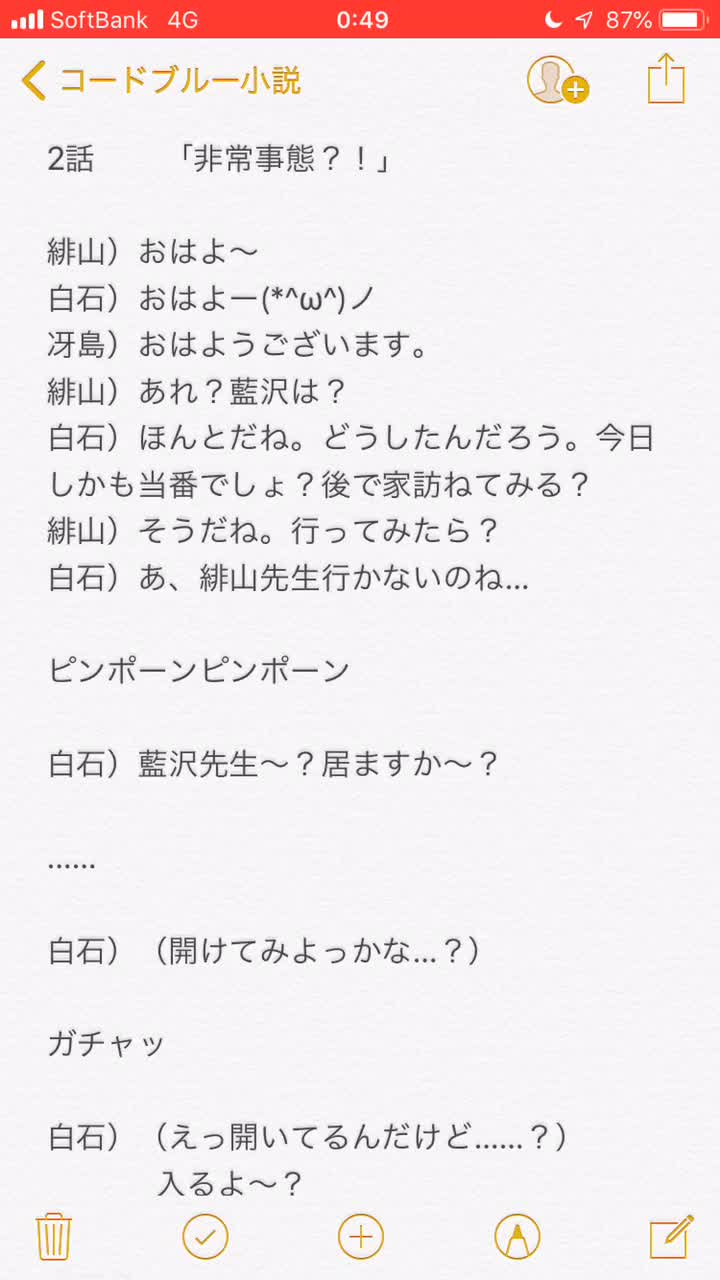The width and height of the screenshot is (720, 1280).
Task: Open the share sheet
Action: pyautogui.click(x=666, y=78)
